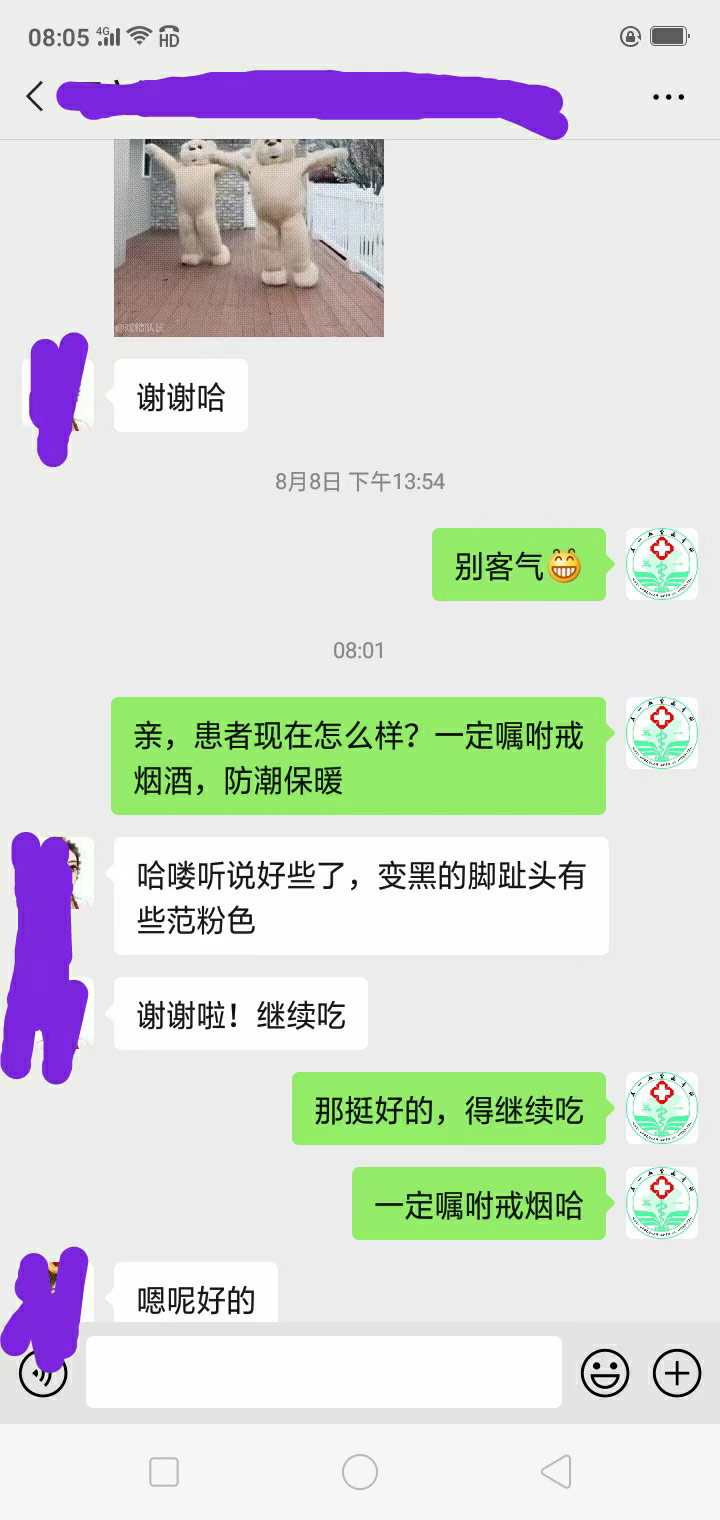
Task: Tap the system back button
Action: [x=556, y=1472]
